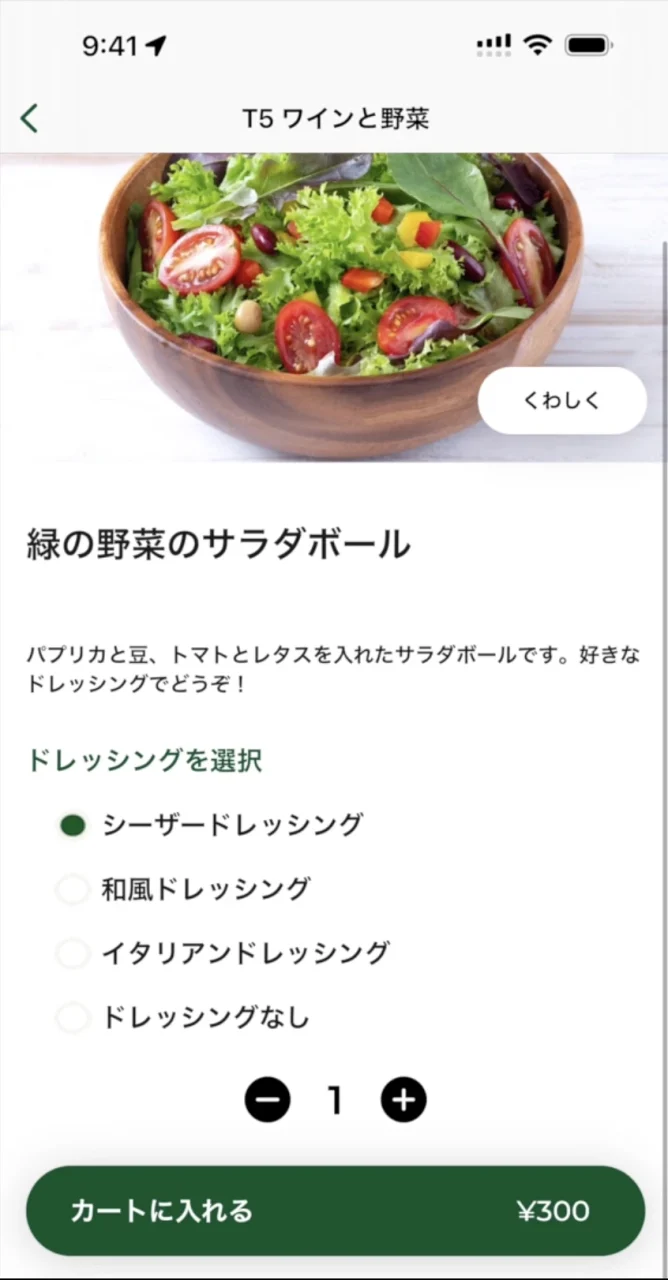Viewport: 668px width, 1280px height.
Task: Go back using the top-left arrow
Action: click(x=30, y=119)
